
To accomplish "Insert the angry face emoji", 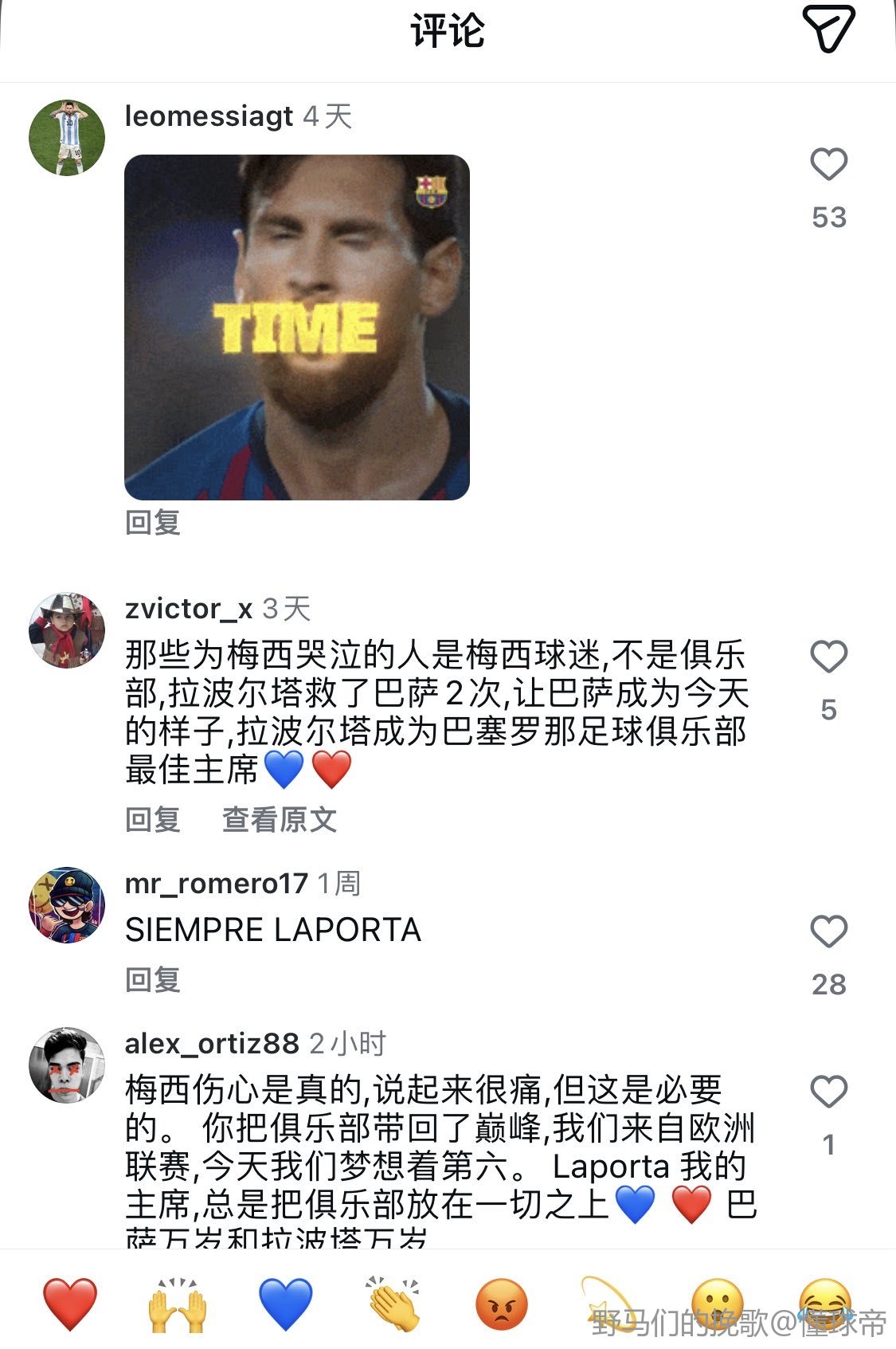I will point(501,1304).
